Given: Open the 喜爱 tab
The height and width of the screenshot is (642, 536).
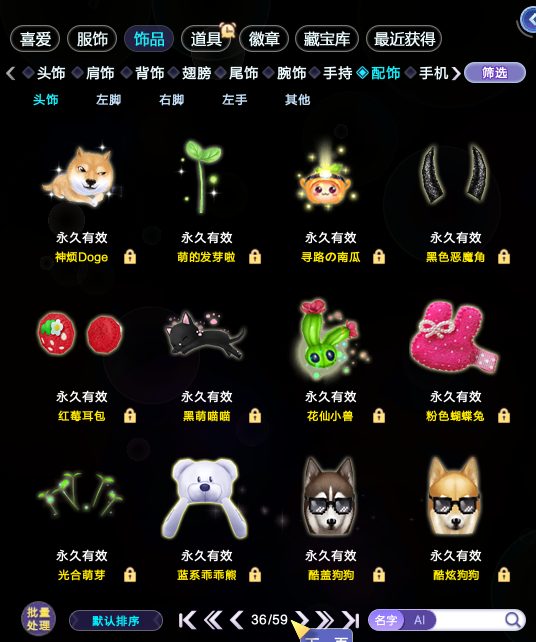Looking at the screenshot, I should coord(35,39).
